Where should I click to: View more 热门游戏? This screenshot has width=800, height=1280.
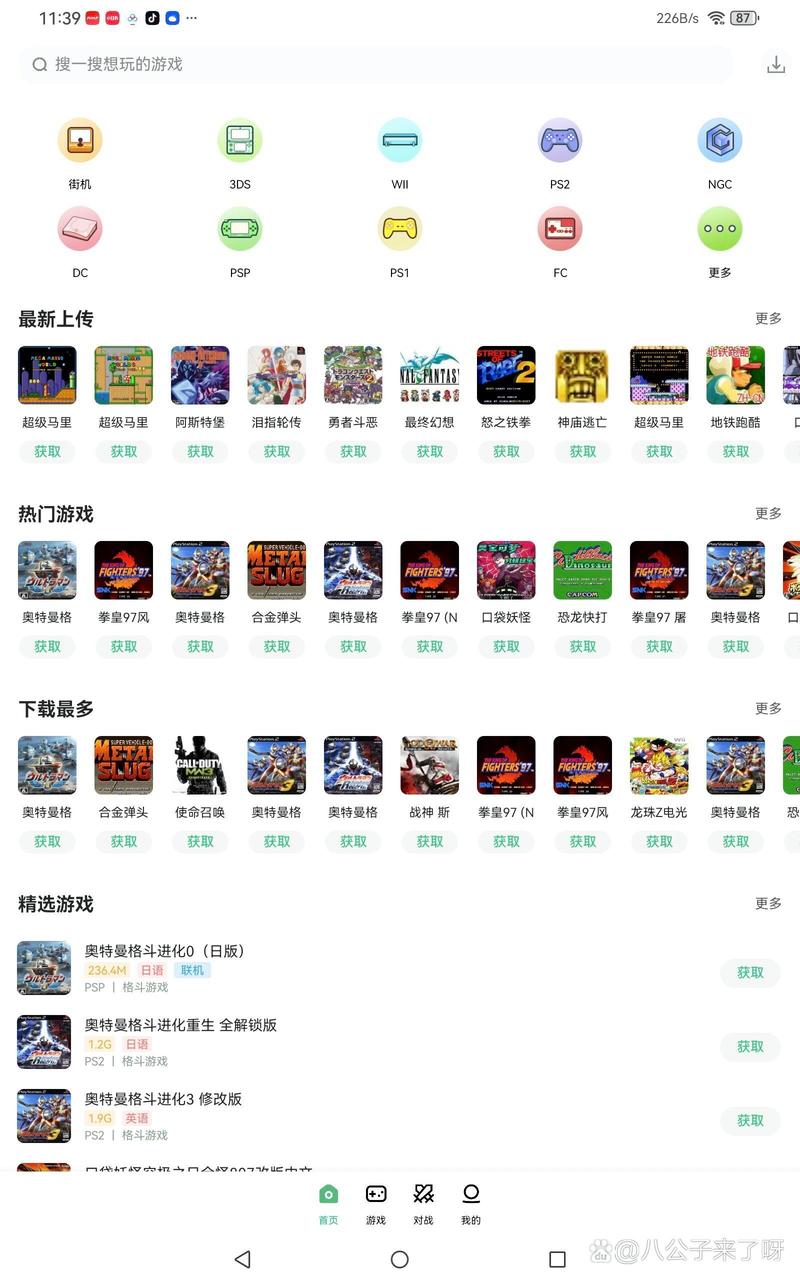768,513
